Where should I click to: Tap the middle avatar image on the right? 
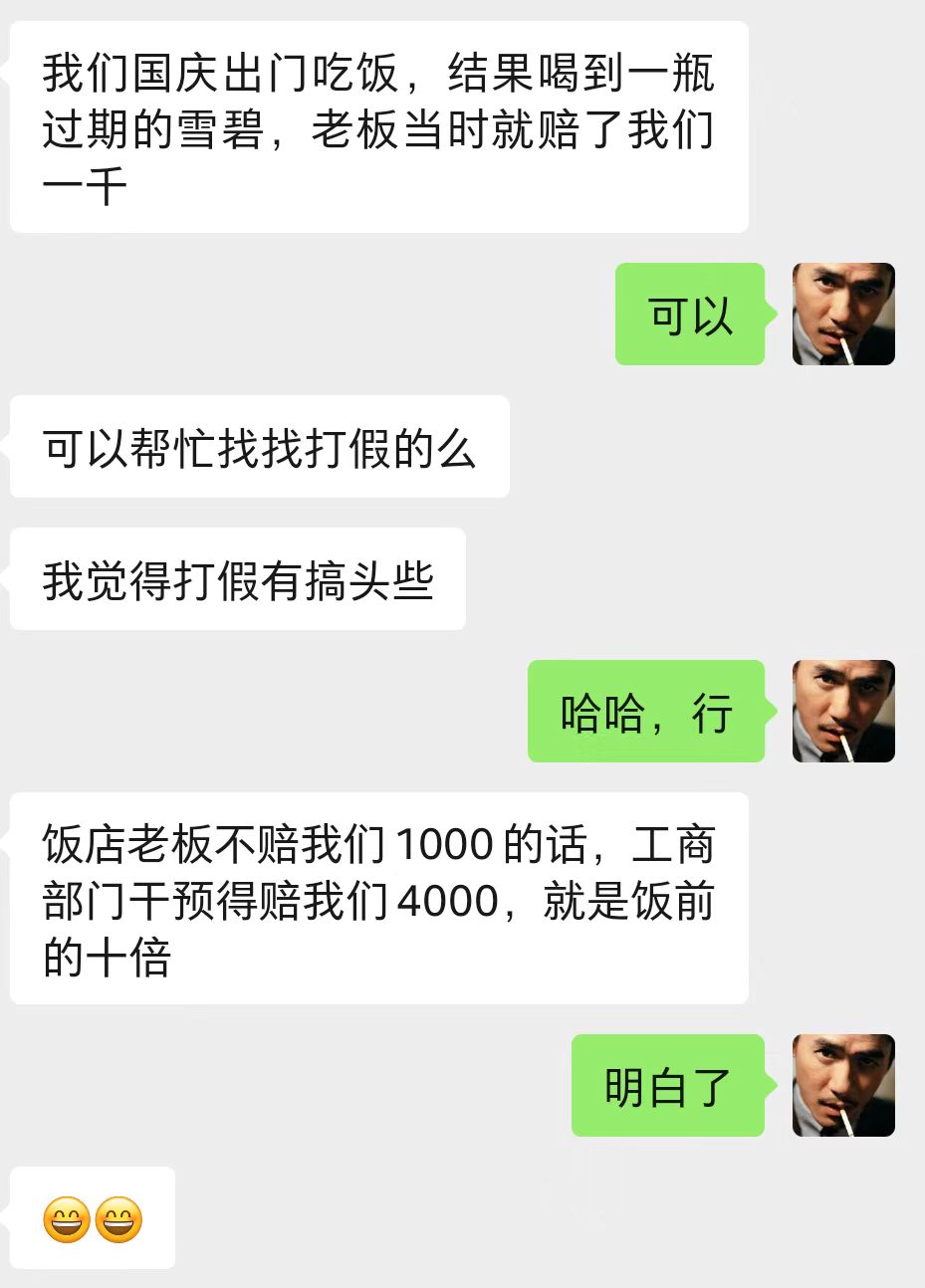pyautogui.click(x=842, y=712)
